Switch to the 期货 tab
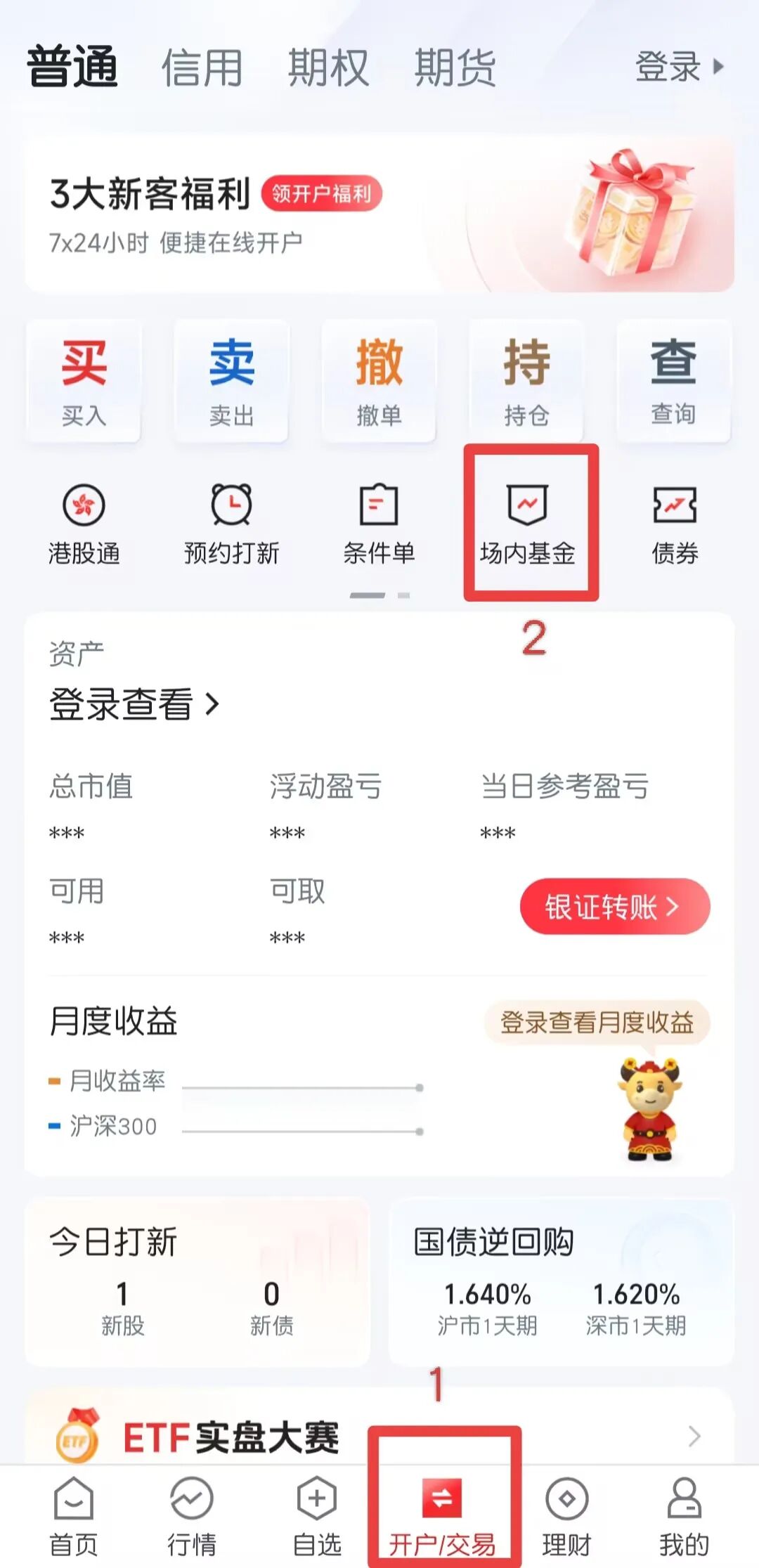Screen dimensions: 759x1568 (453, 67)
